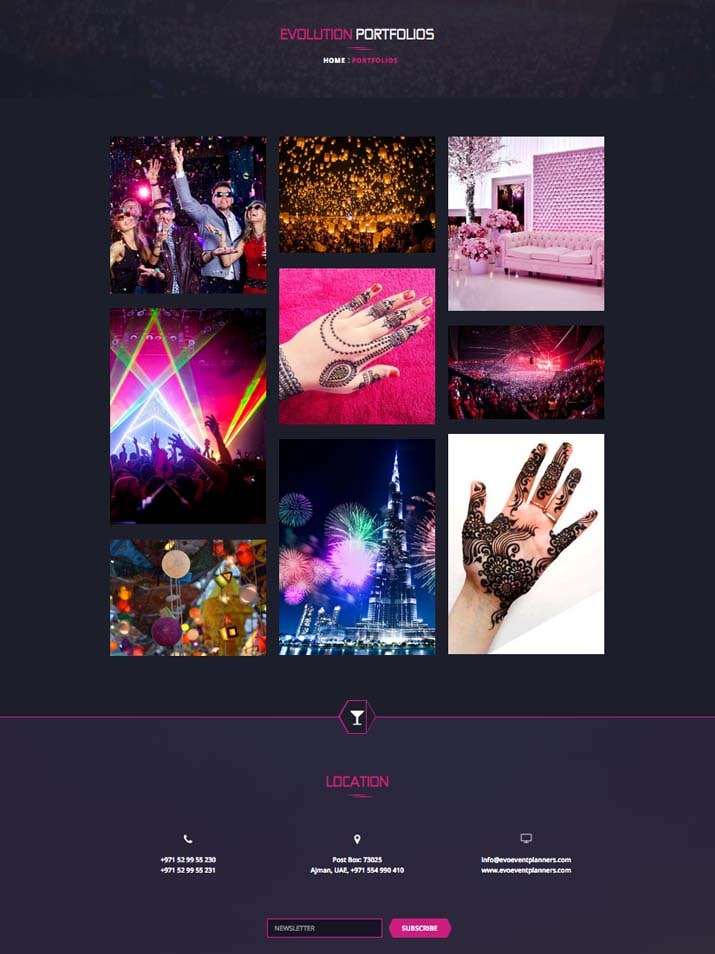Open the stadium crowd event photo
This screenshot has width=715, height=954.
pyautogui.click(x=526, y=372)
